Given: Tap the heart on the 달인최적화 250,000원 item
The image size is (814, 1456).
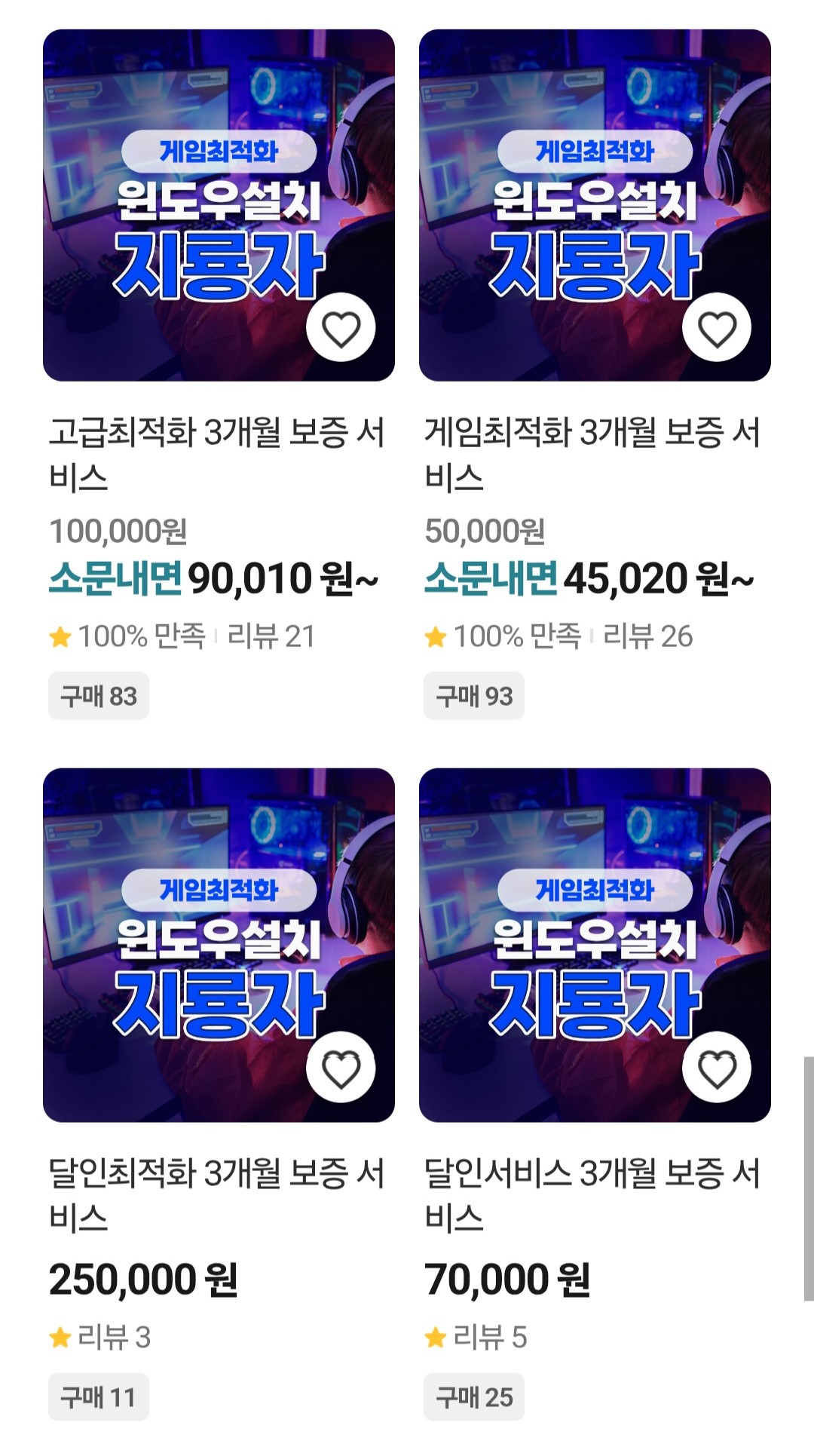Looking at the screenshot, I should [341, 1068].
